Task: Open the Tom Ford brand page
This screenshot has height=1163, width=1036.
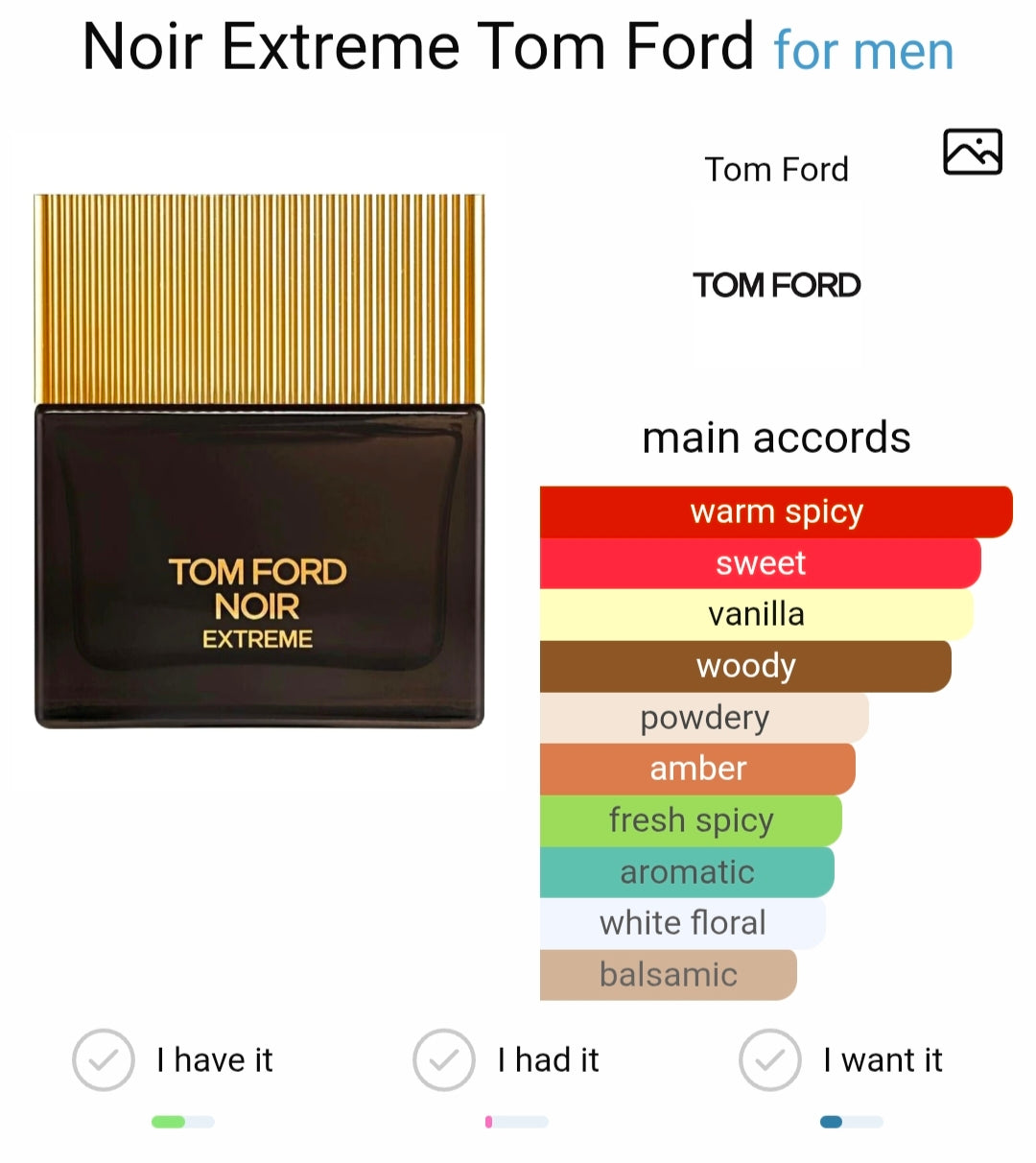Action: [776, 284]
